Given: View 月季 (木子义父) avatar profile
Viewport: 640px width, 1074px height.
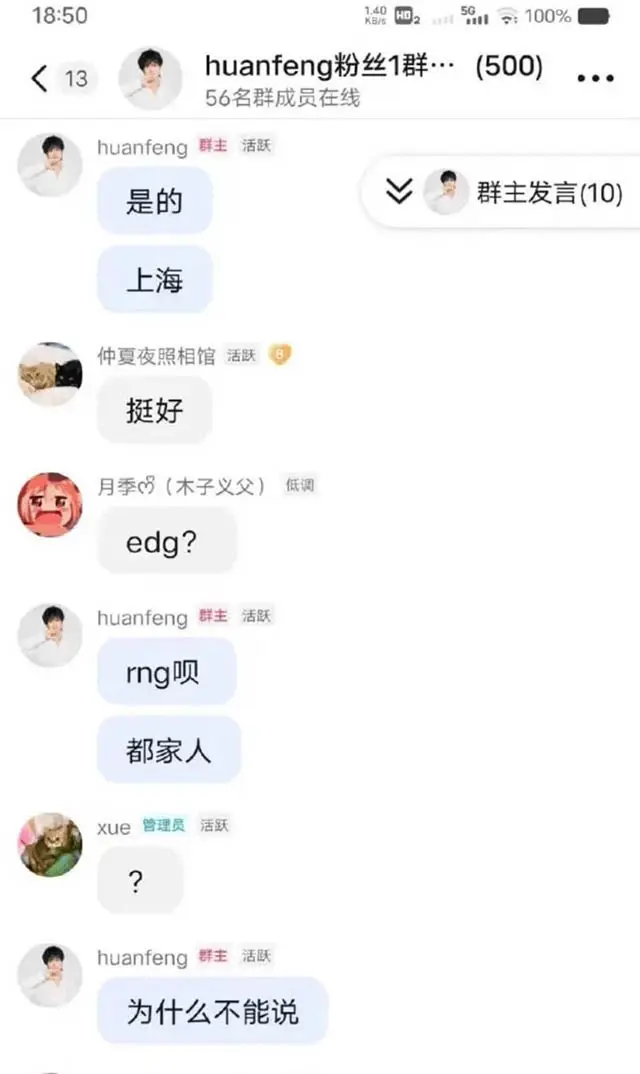Looking at the screenshot, I should pyautogui.click(x=50, y=504).
